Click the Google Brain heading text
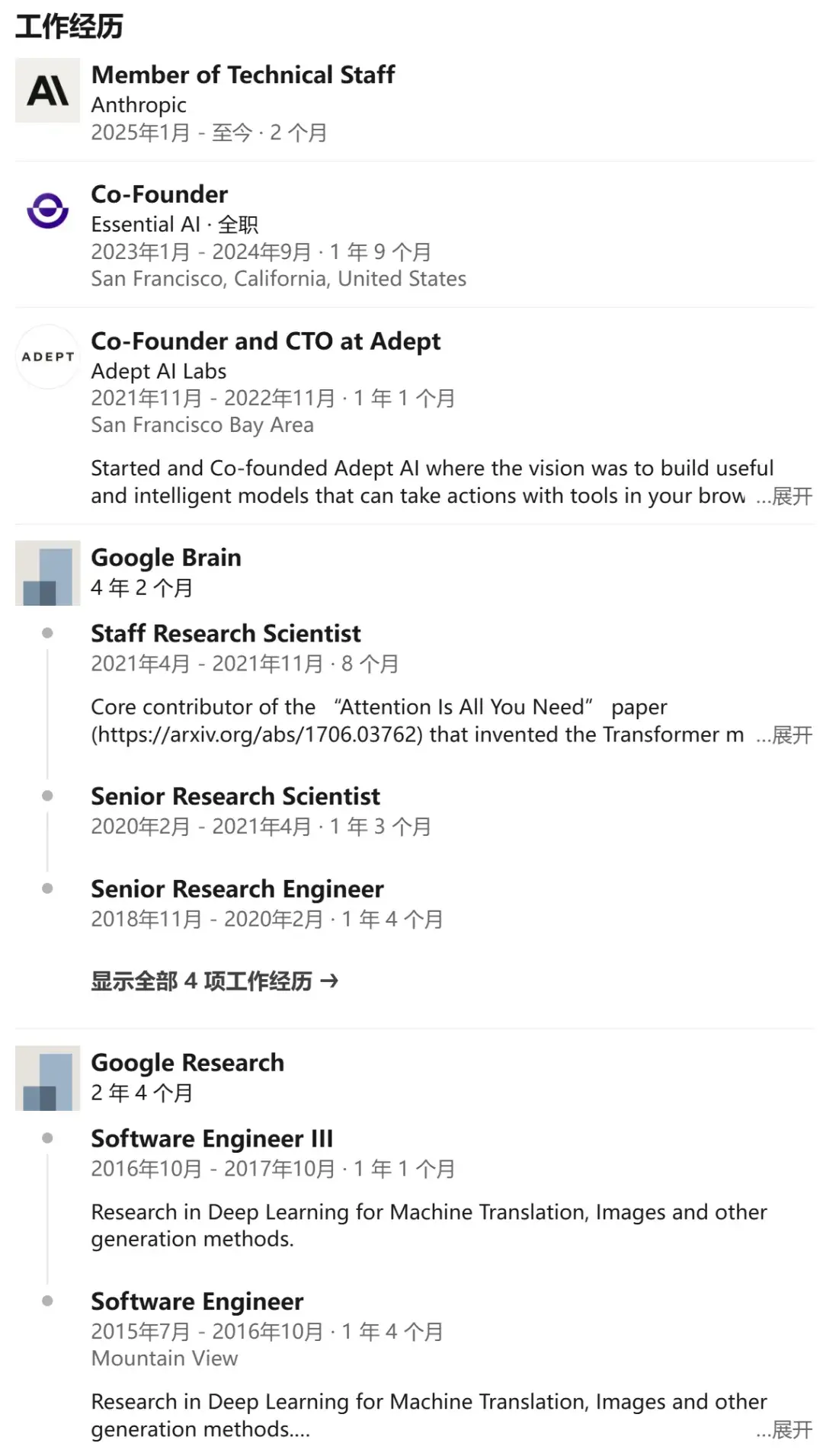The width and height of the screenshot is (823, 1456). point(166,557)
